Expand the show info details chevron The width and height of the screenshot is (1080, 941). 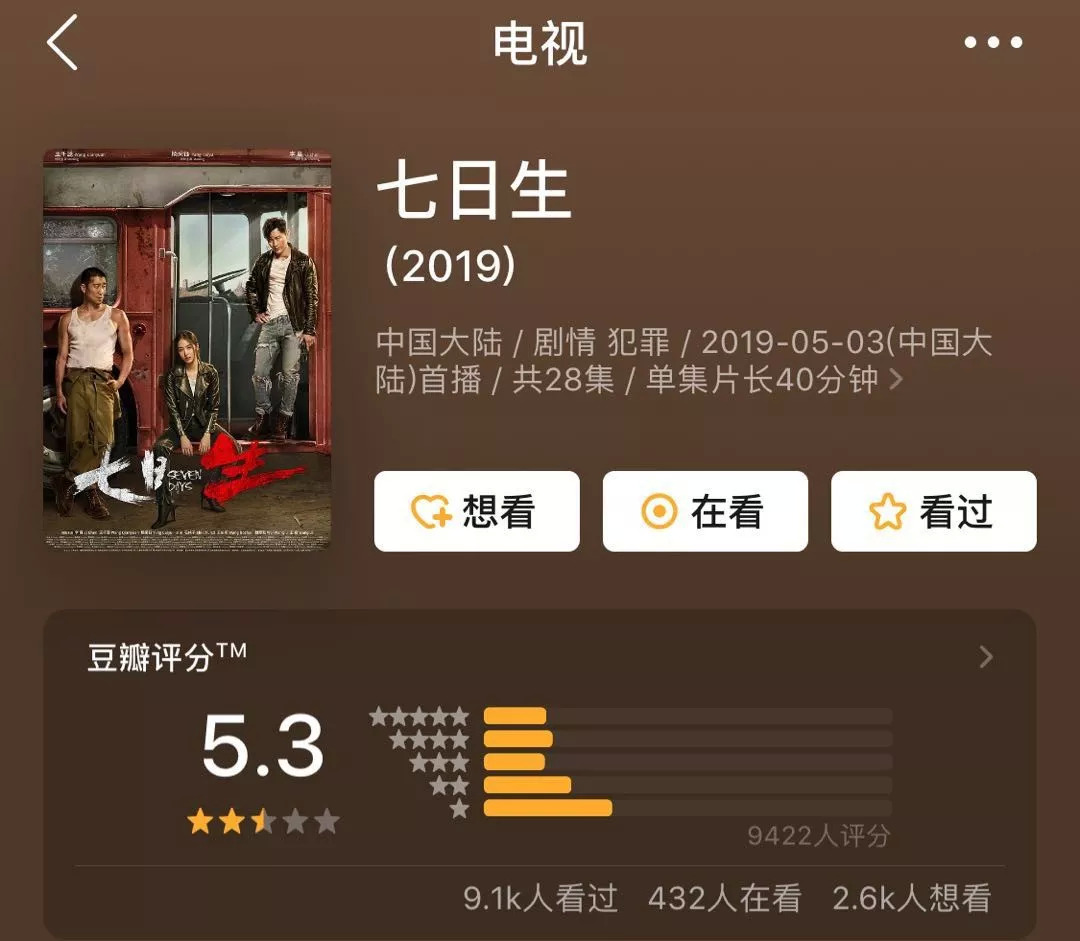pos(896,380)
